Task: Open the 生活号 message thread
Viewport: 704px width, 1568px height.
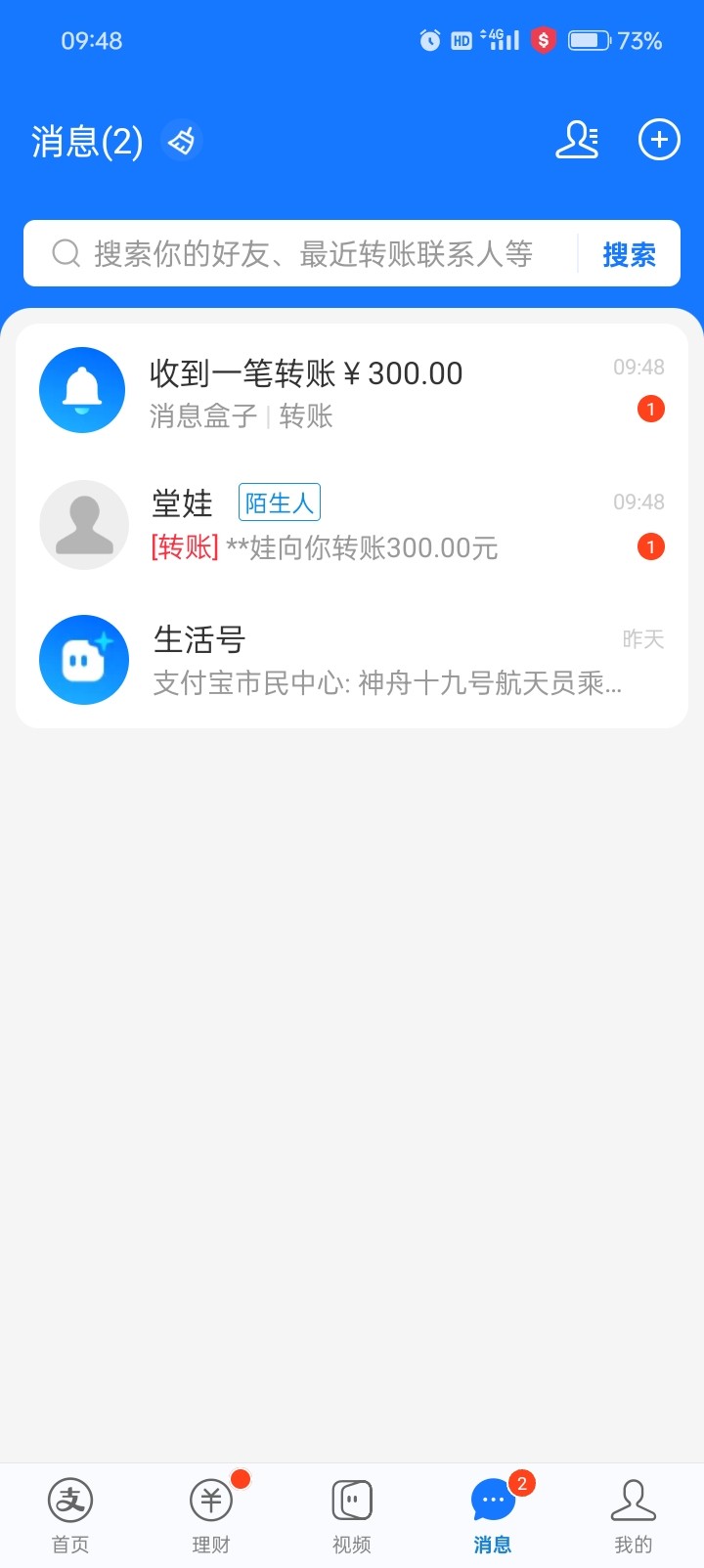Action: pos(352,660)
